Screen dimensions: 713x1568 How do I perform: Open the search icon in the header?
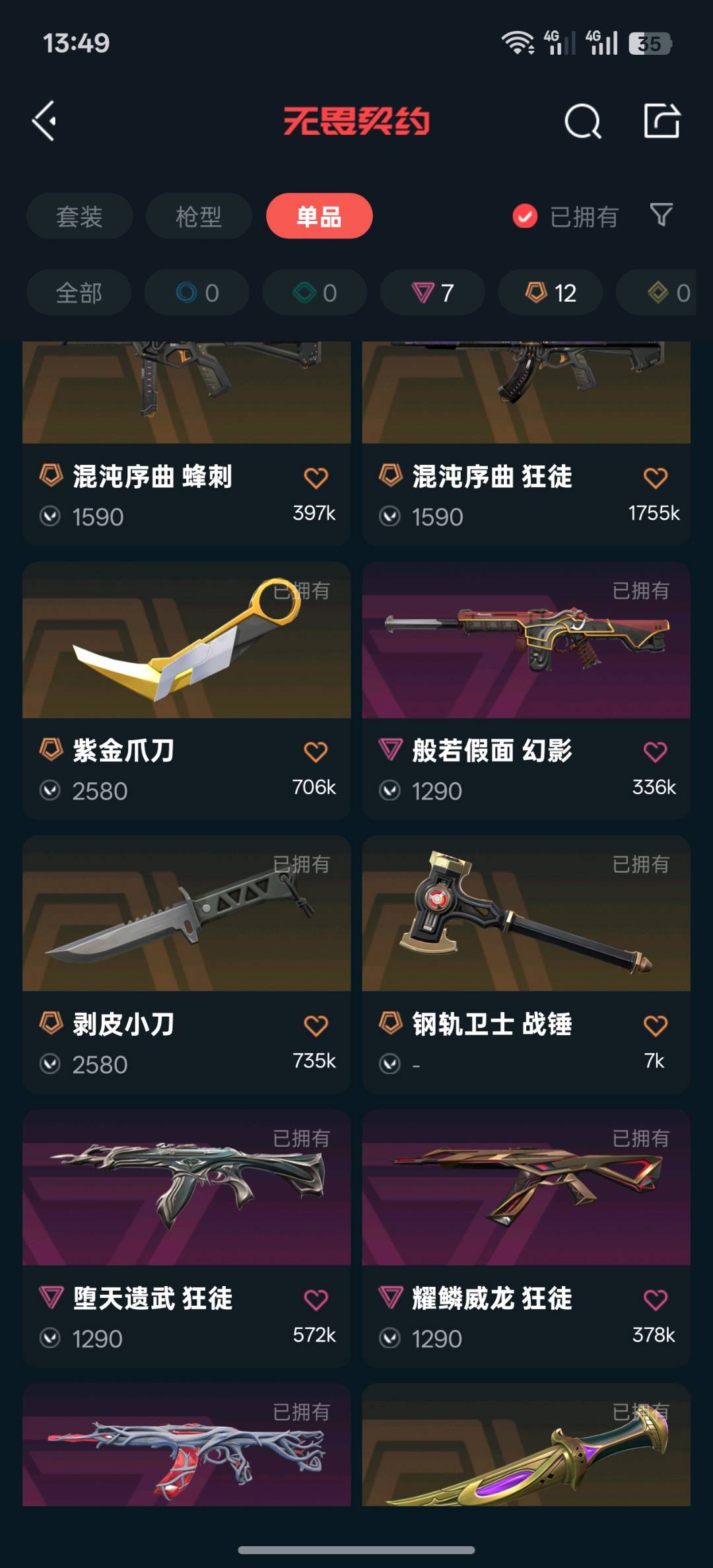(582, 121)
